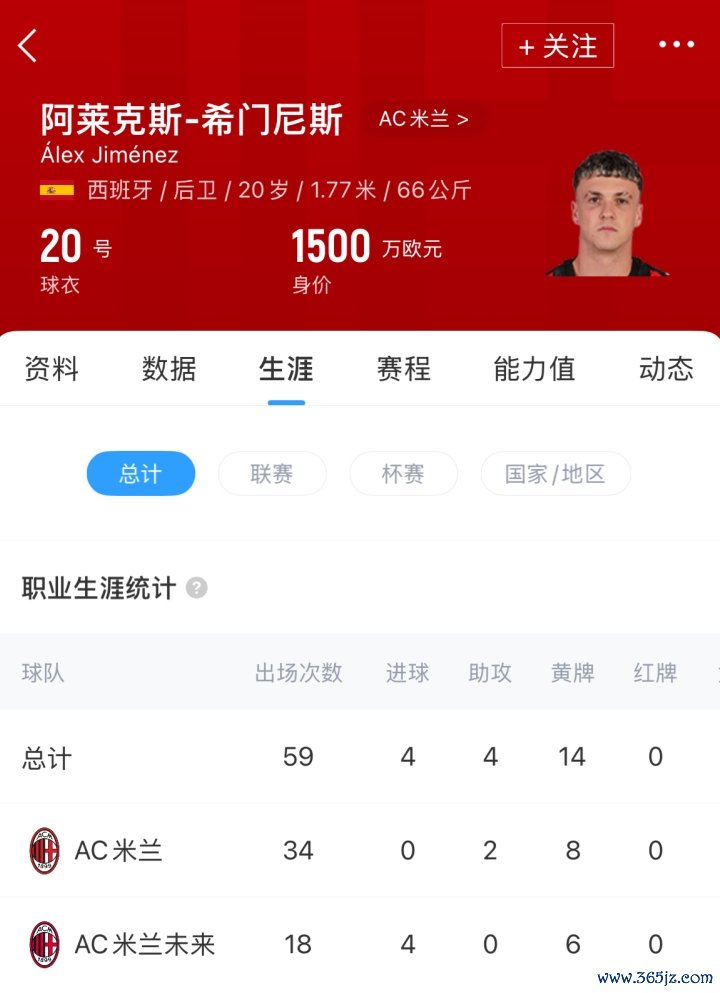Switch to the 动态 tab
Viewport: 720px width, 993px height.
click(665, 369)
